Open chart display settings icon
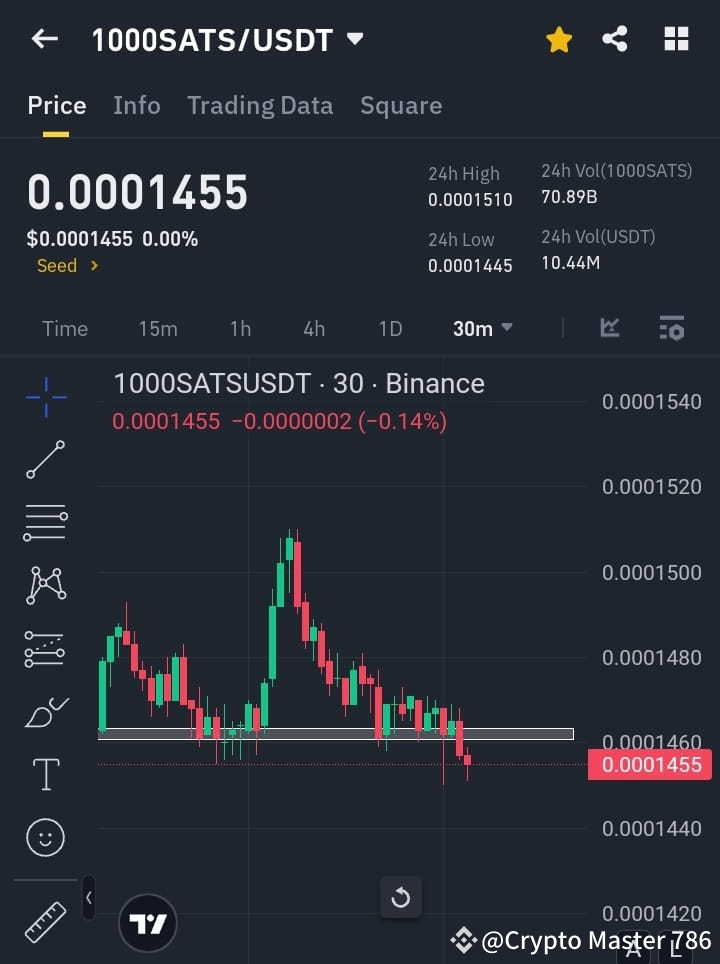This screenshot has width=720, height=964. 671,328
